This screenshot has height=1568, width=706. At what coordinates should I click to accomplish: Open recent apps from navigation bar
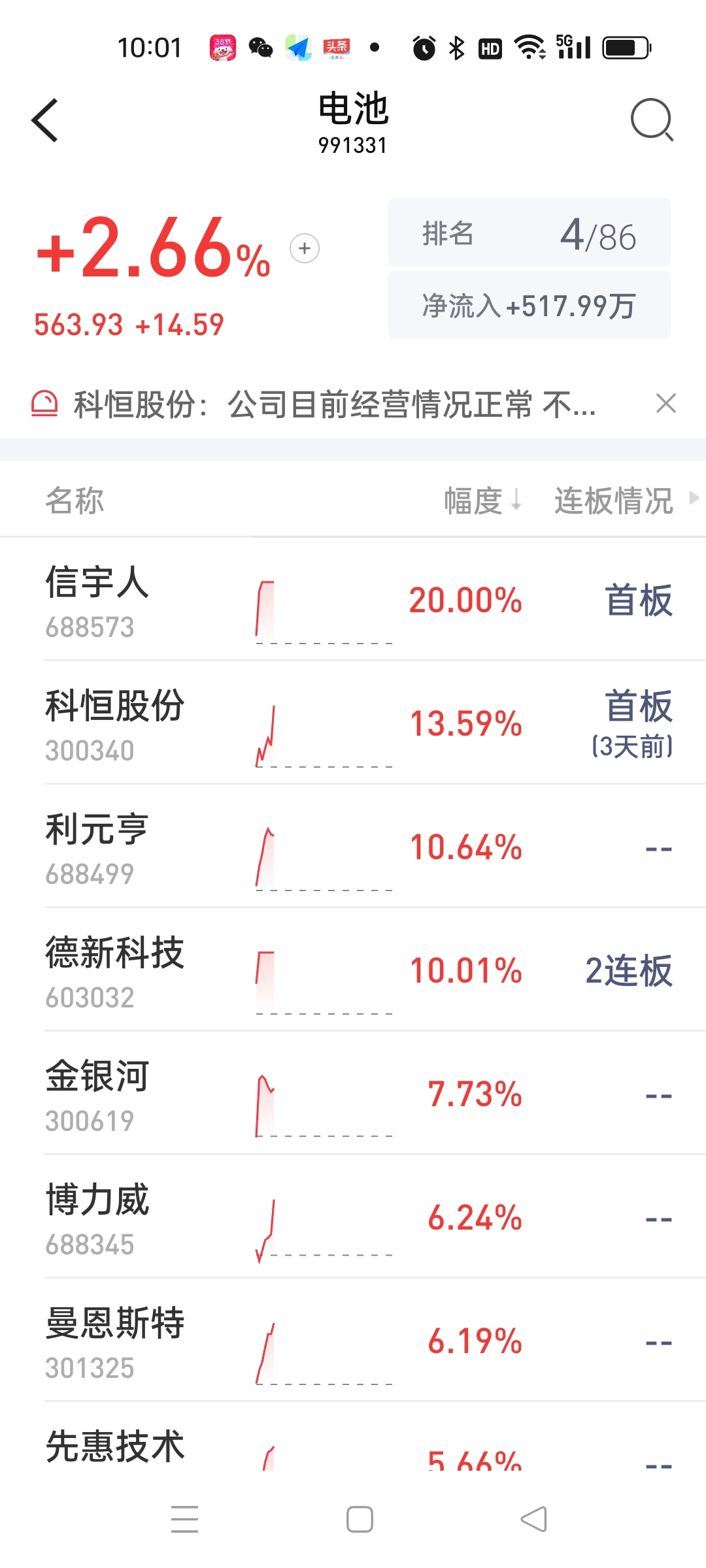pos(185,1519)
